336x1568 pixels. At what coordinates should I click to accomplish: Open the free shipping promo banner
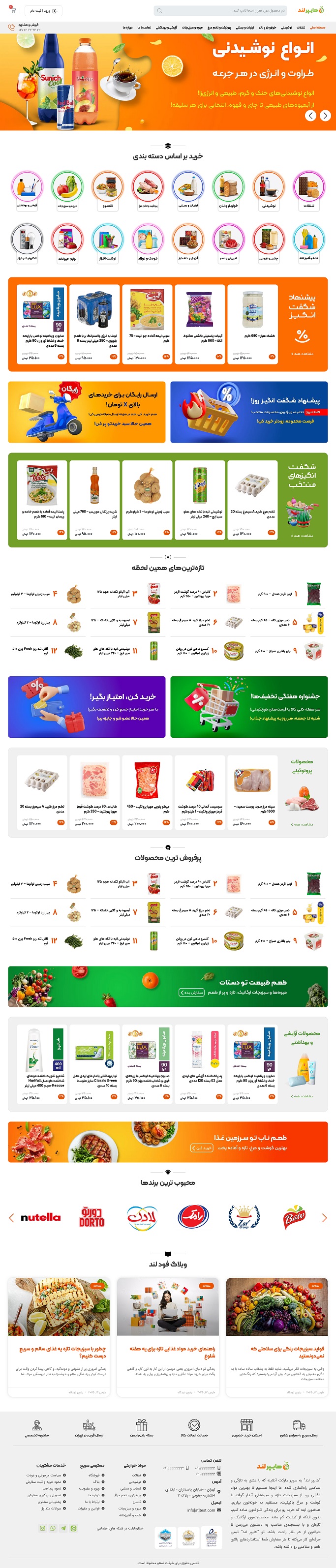(x=87, y=412)
